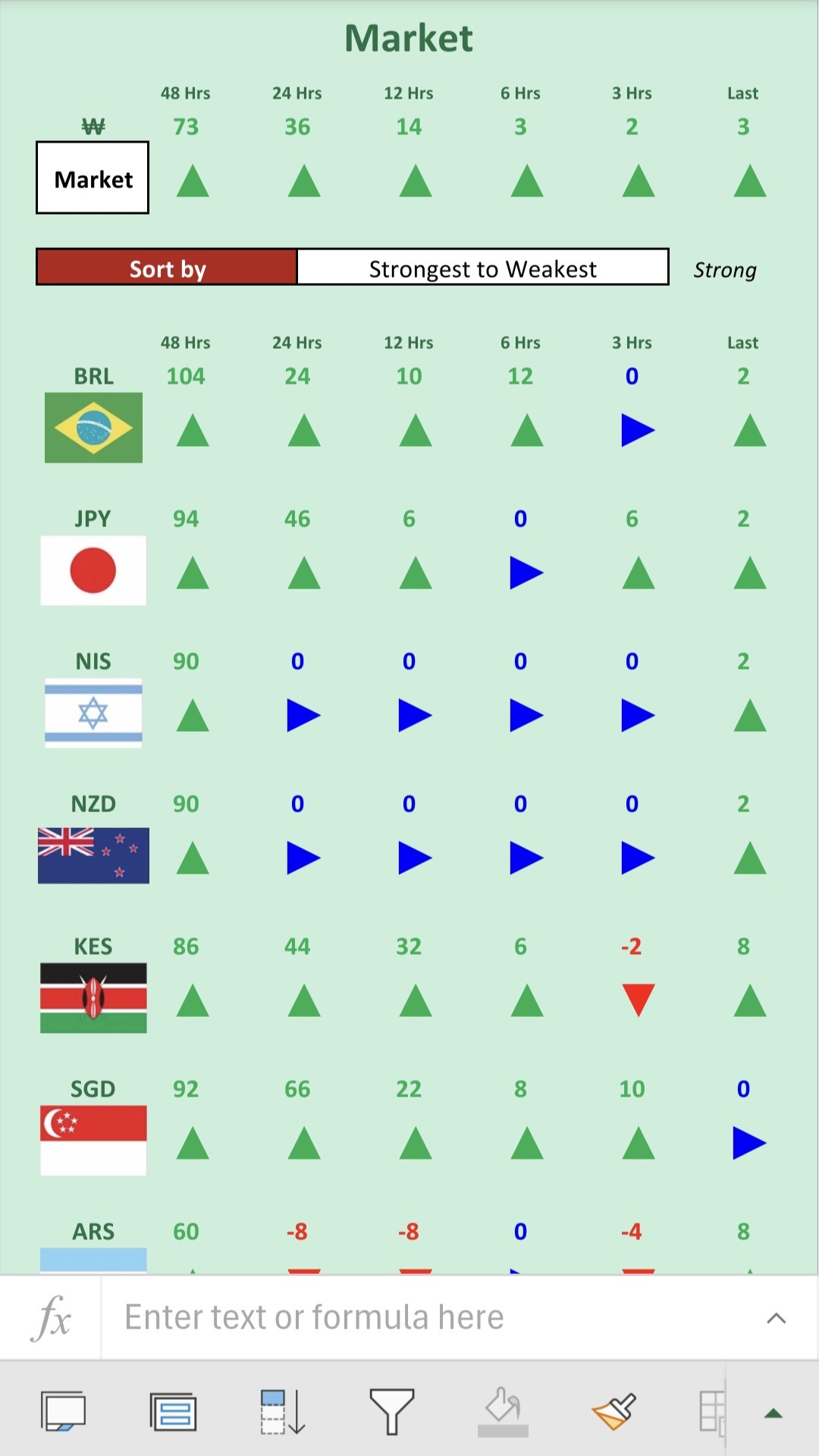Open the sheet view icon in the toolbar
Image resolution: width=819 pixels, height=1456 pixels.
63,1411
